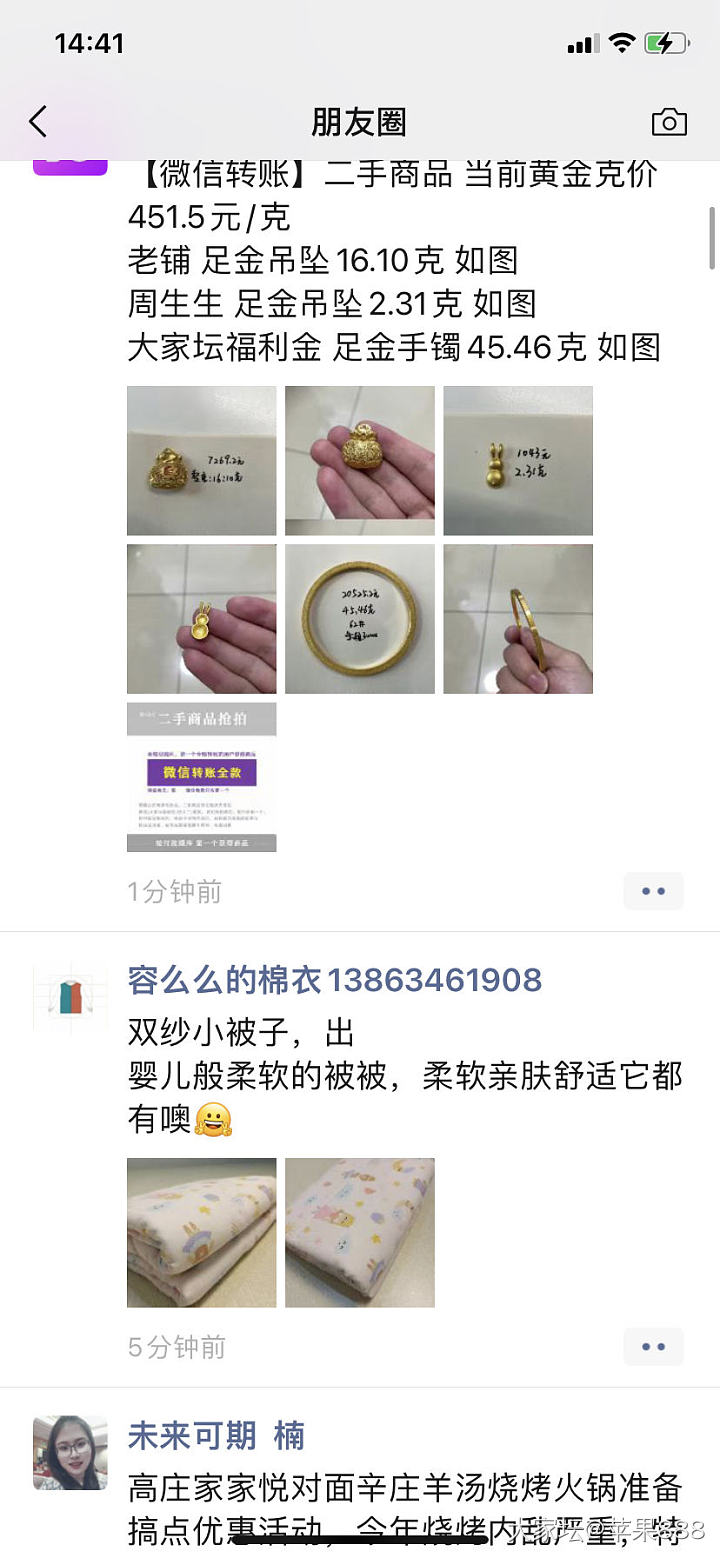Open profile of 未来可期 楠

click(x=216, y=1436)
